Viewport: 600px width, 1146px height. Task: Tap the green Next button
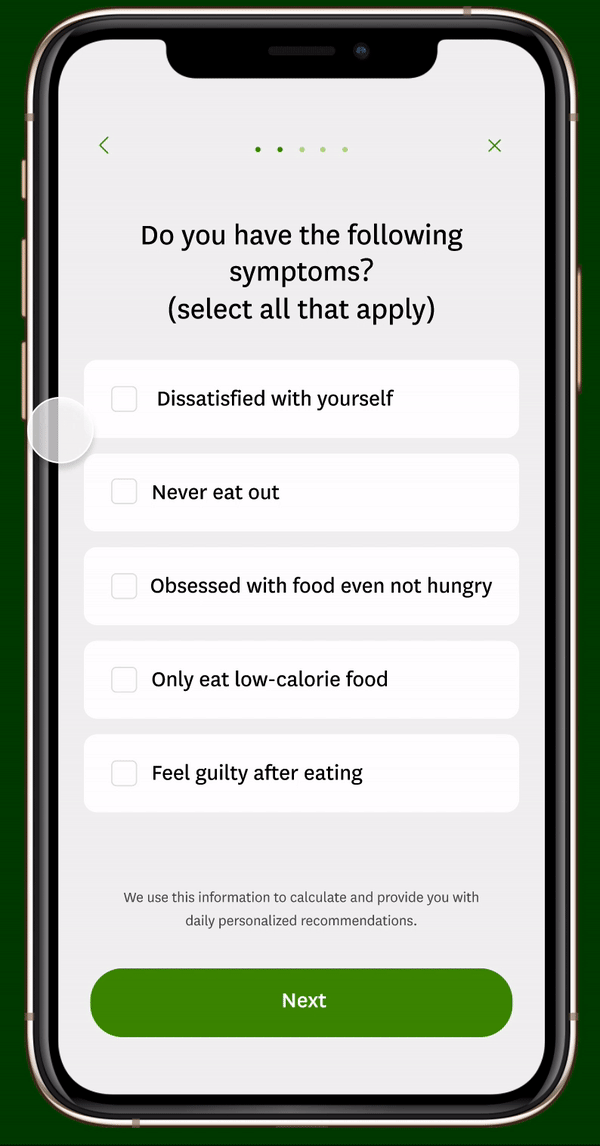[301, 1002]
